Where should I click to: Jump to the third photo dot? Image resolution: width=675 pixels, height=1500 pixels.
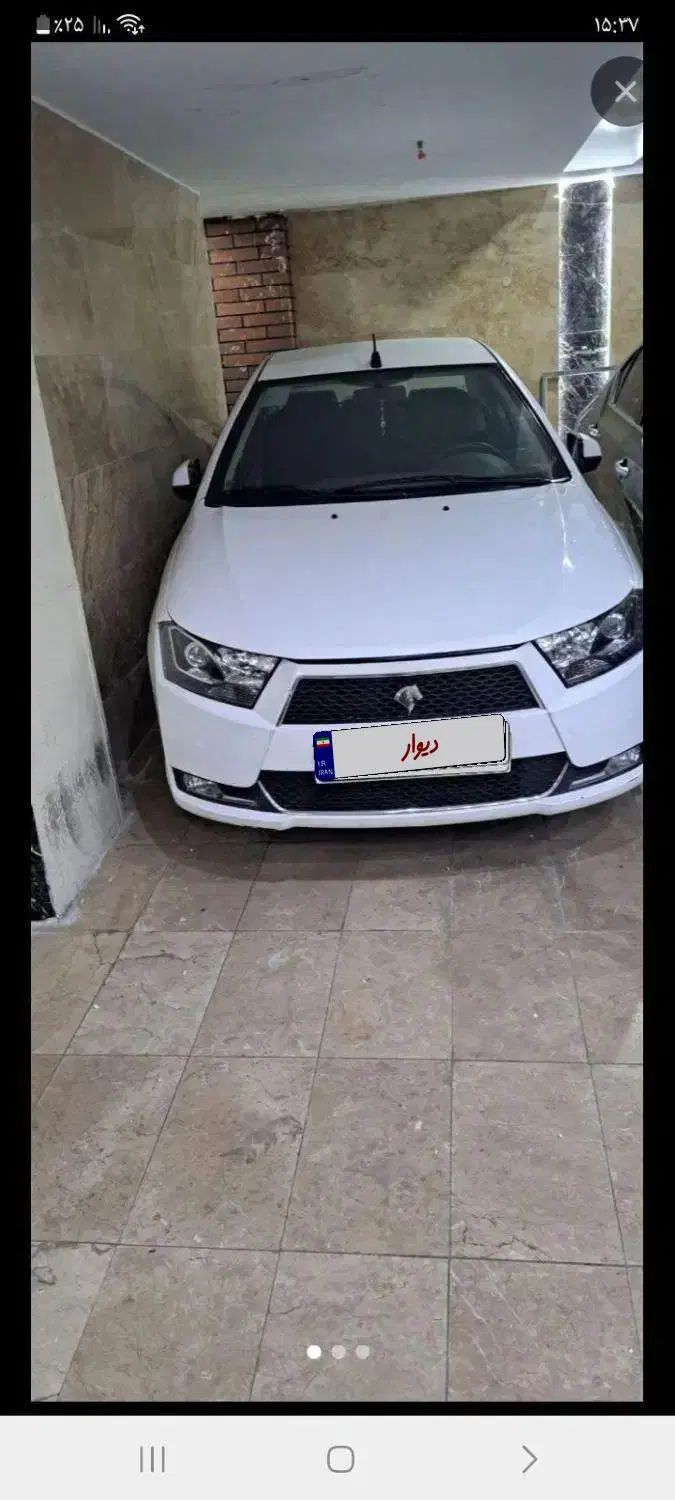(362, 1352)
